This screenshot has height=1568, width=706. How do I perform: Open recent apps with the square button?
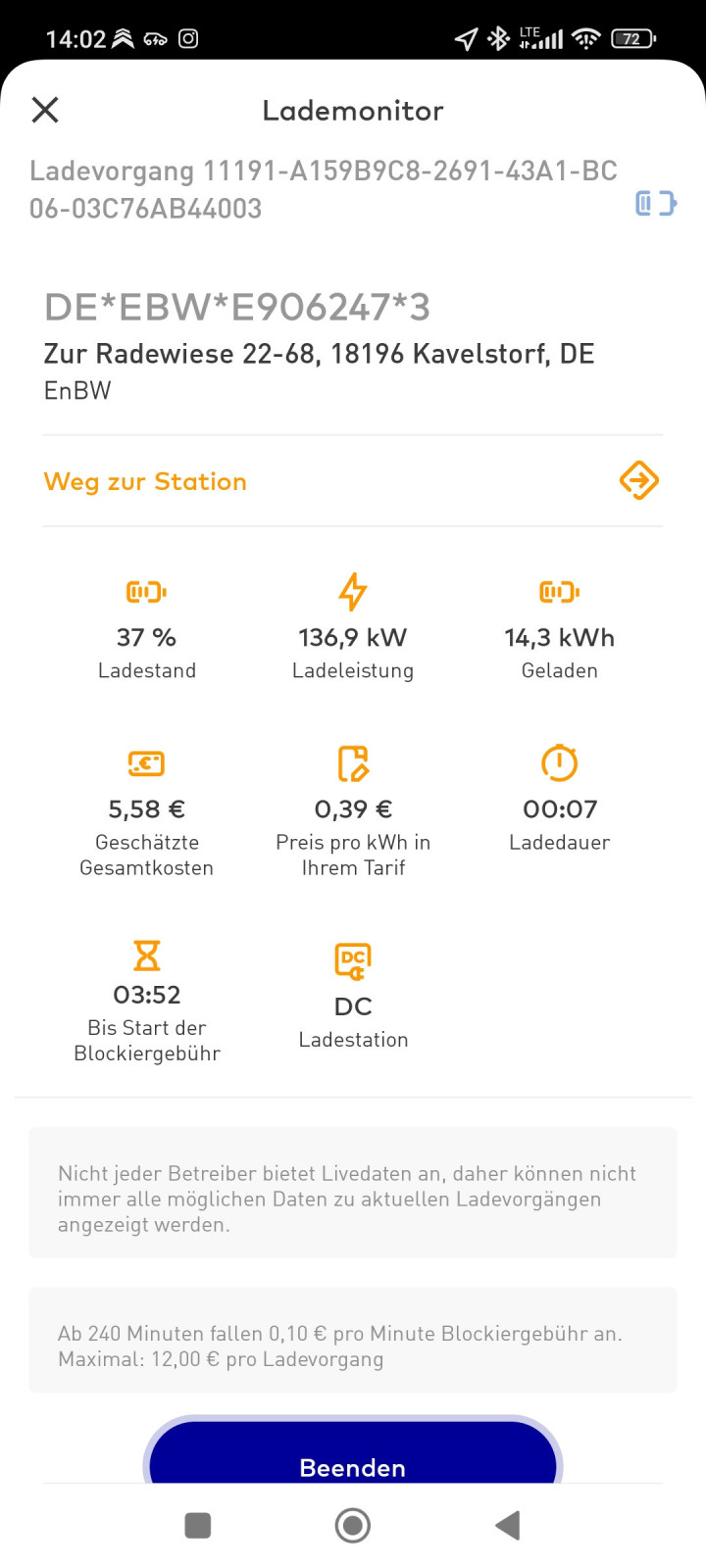tap(198, 1525)
